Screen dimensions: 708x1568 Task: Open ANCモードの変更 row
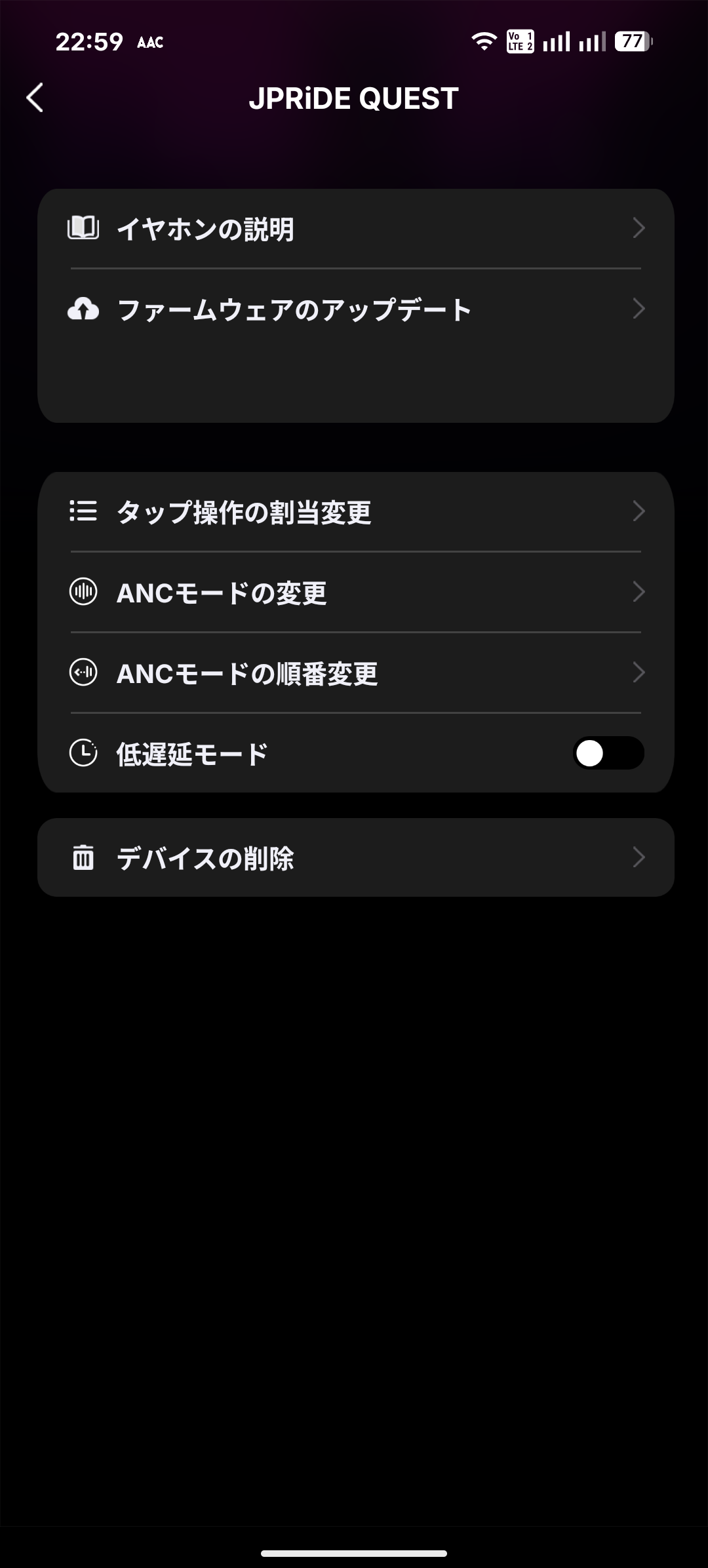click(355, 593)
